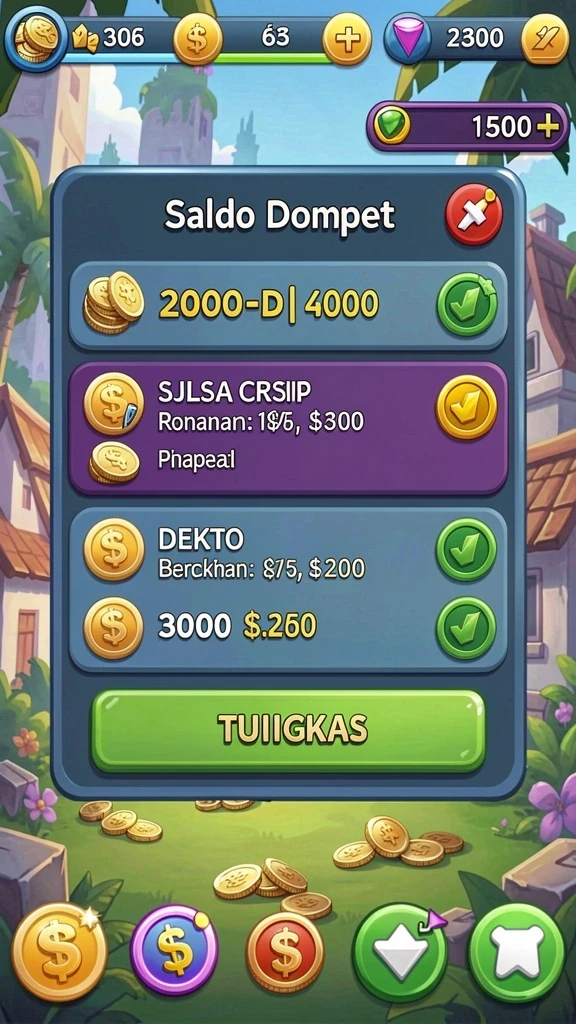Tap the gold icon beside 2300
This screenshot has height=1024, width=576.
tap(545, 39)
